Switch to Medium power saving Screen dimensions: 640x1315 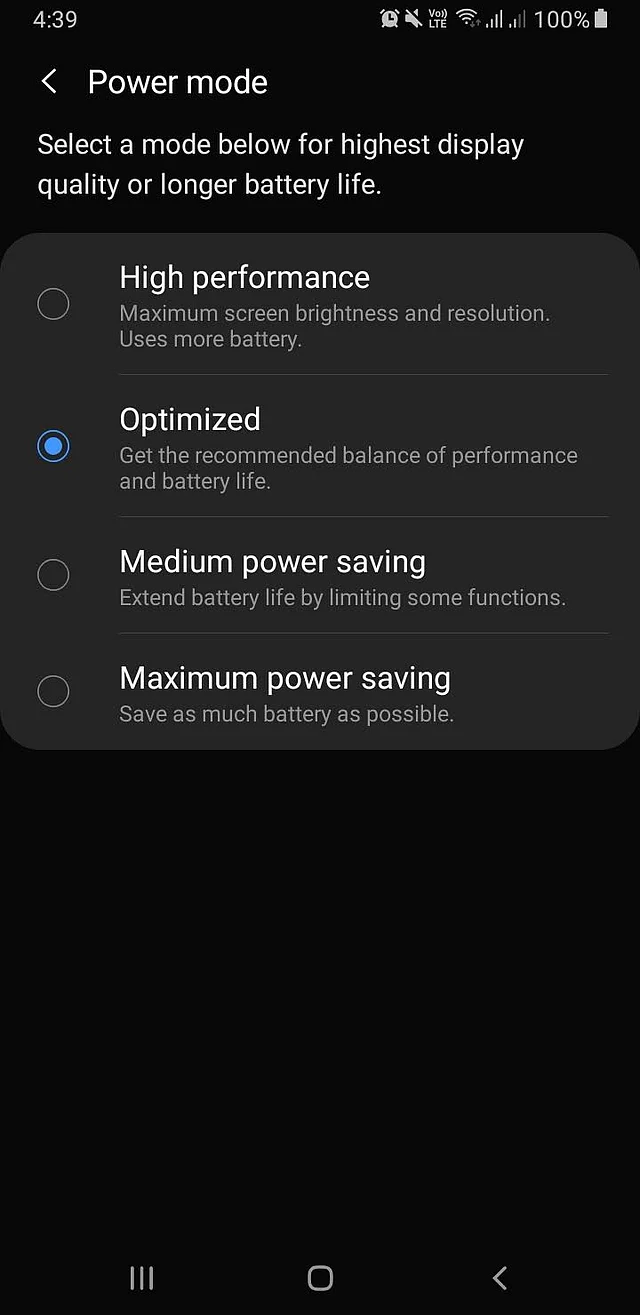pos(320,575)
